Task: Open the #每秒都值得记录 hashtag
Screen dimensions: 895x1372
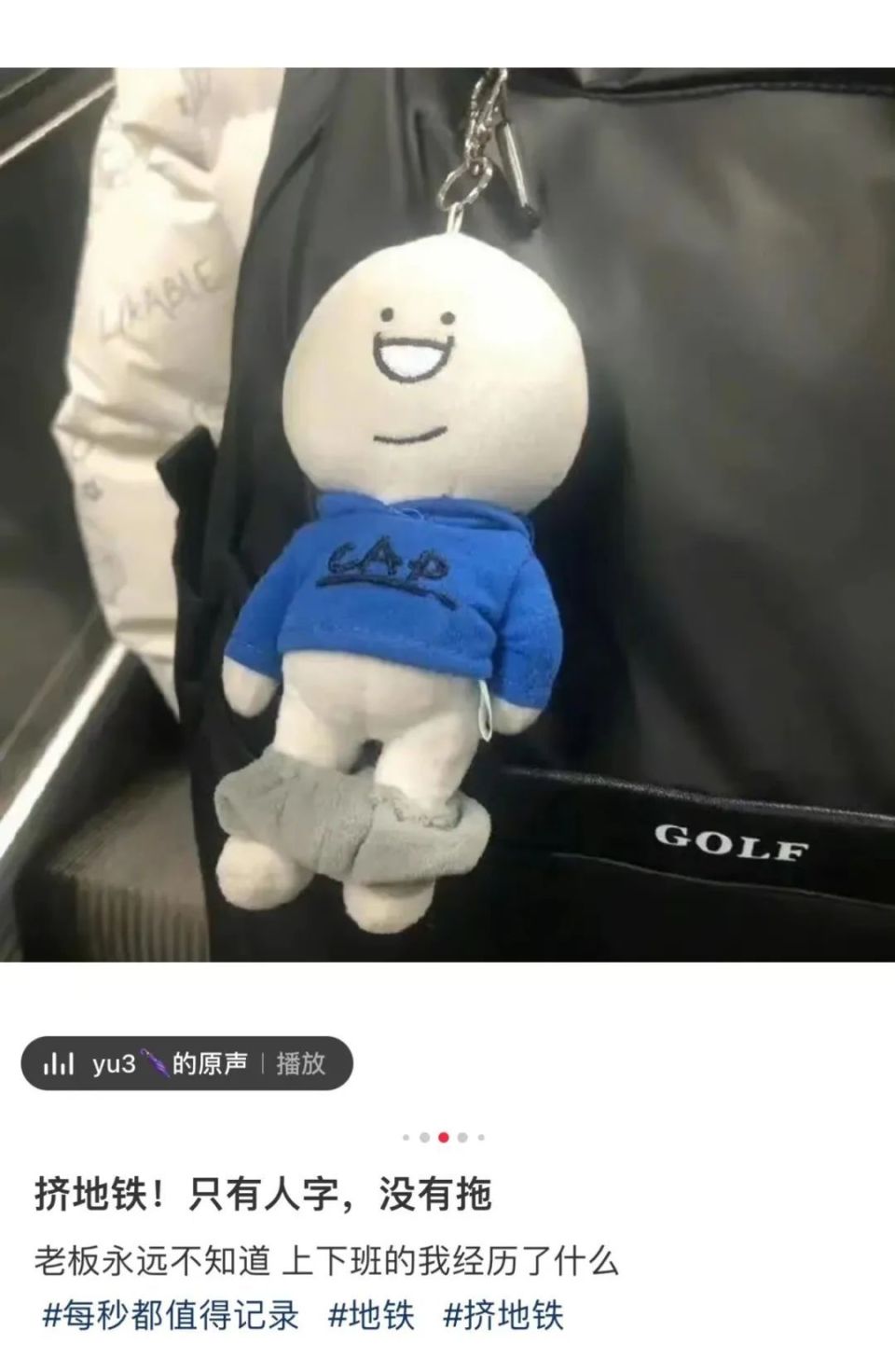Action: coord(172,1315)
